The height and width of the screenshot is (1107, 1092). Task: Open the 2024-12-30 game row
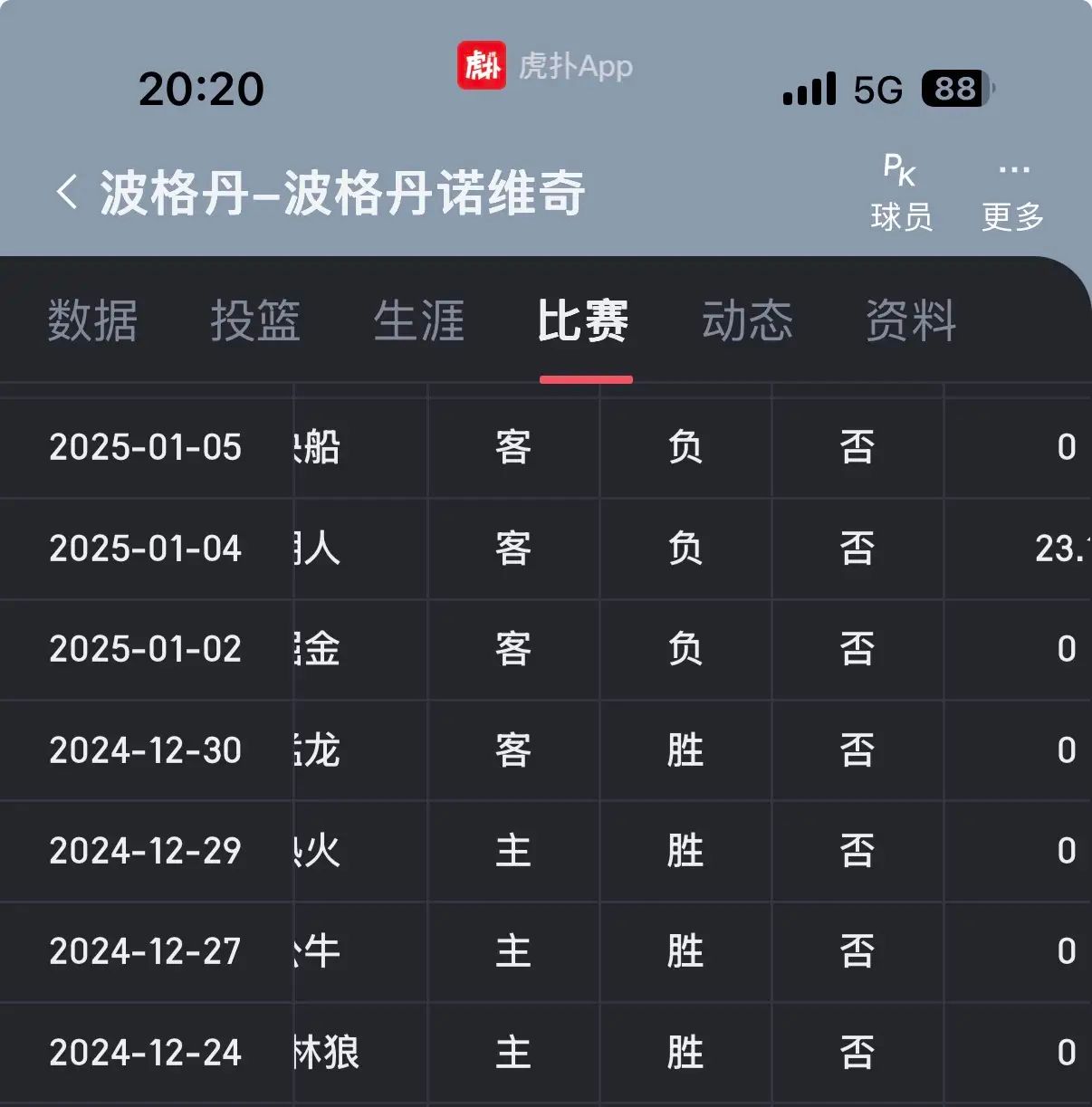tap(546, 750)
